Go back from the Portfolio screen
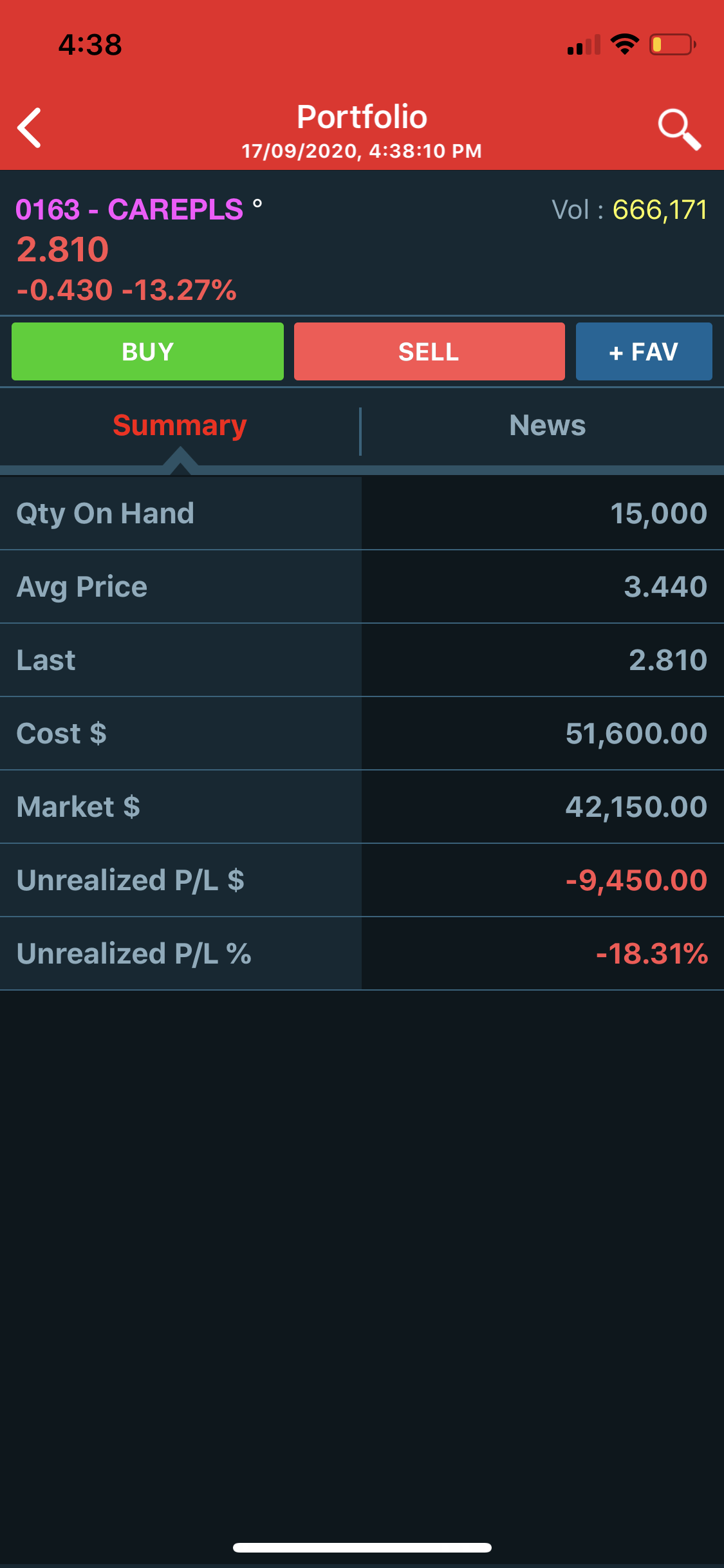724x1568 pixels. (30, 127)
